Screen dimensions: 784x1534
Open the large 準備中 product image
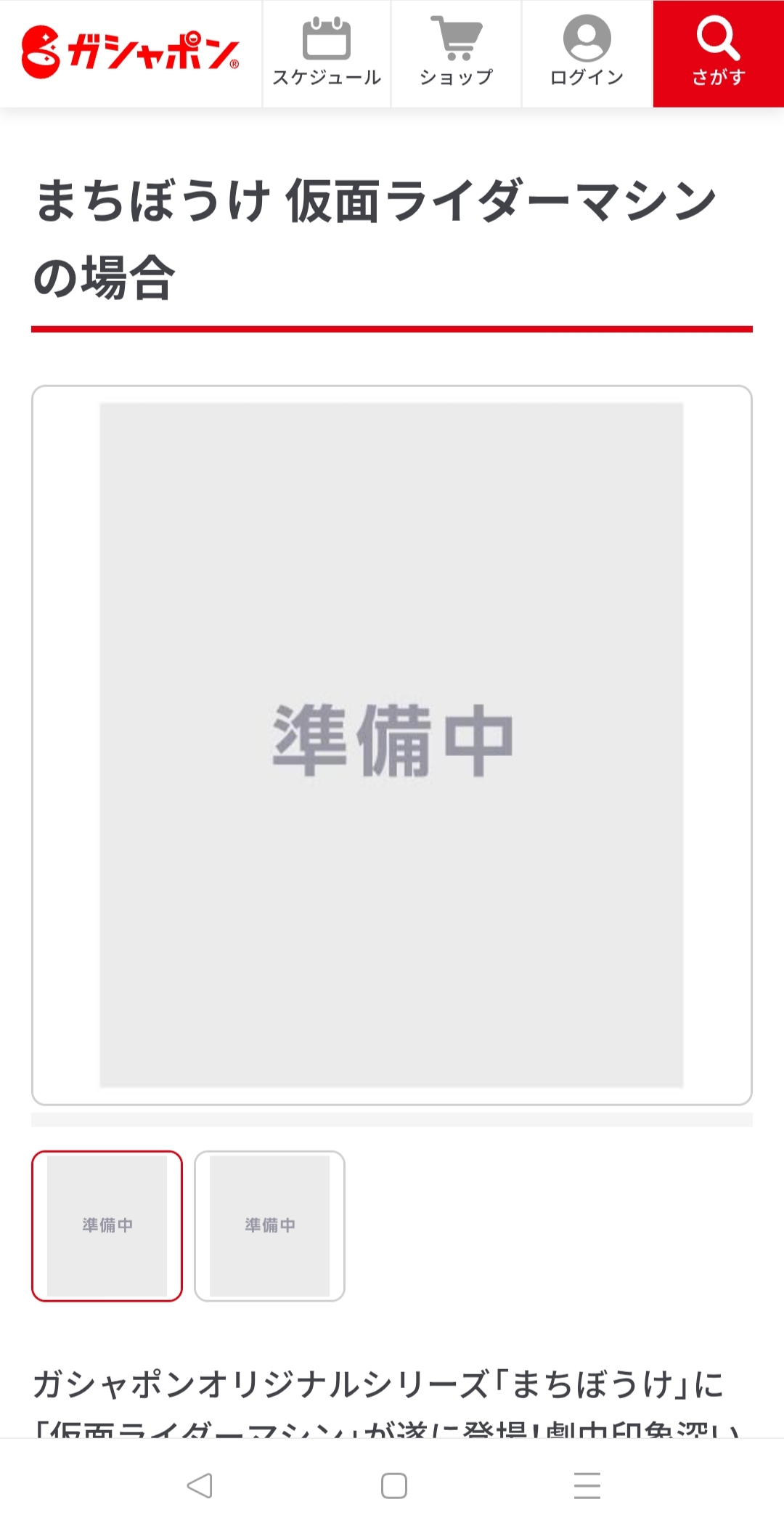[391, 744]
